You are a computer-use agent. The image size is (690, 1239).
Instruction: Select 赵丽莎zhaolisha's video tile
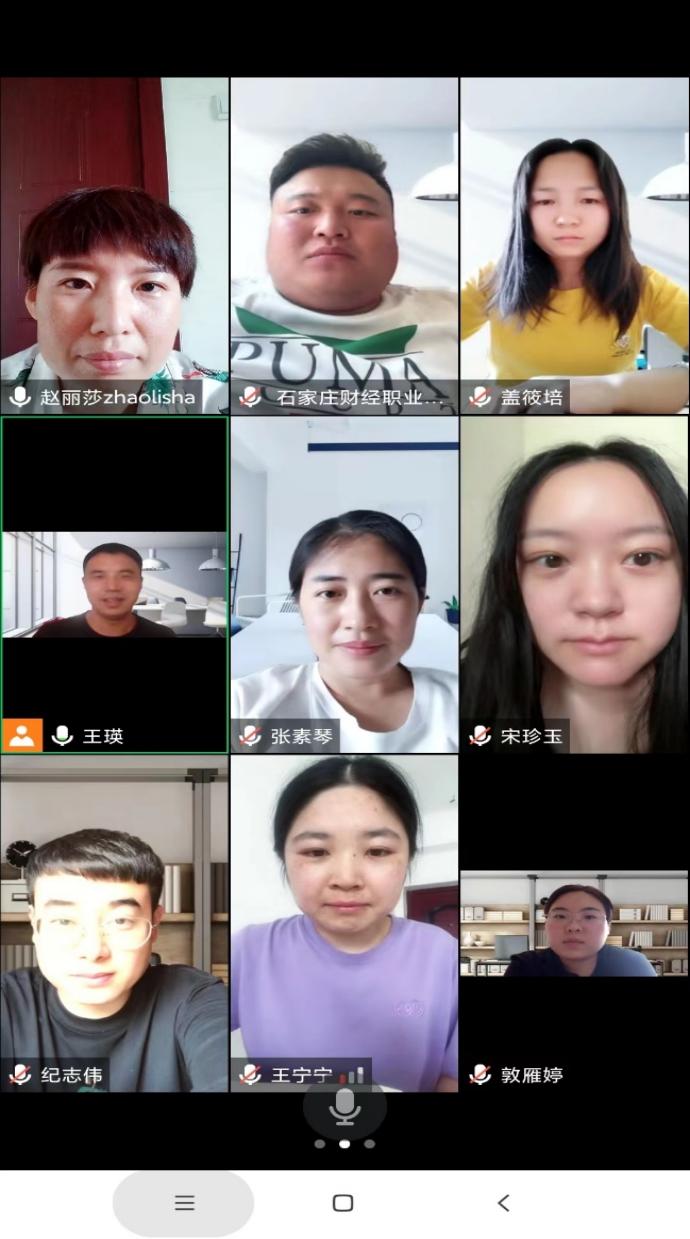tap(114, 245)
